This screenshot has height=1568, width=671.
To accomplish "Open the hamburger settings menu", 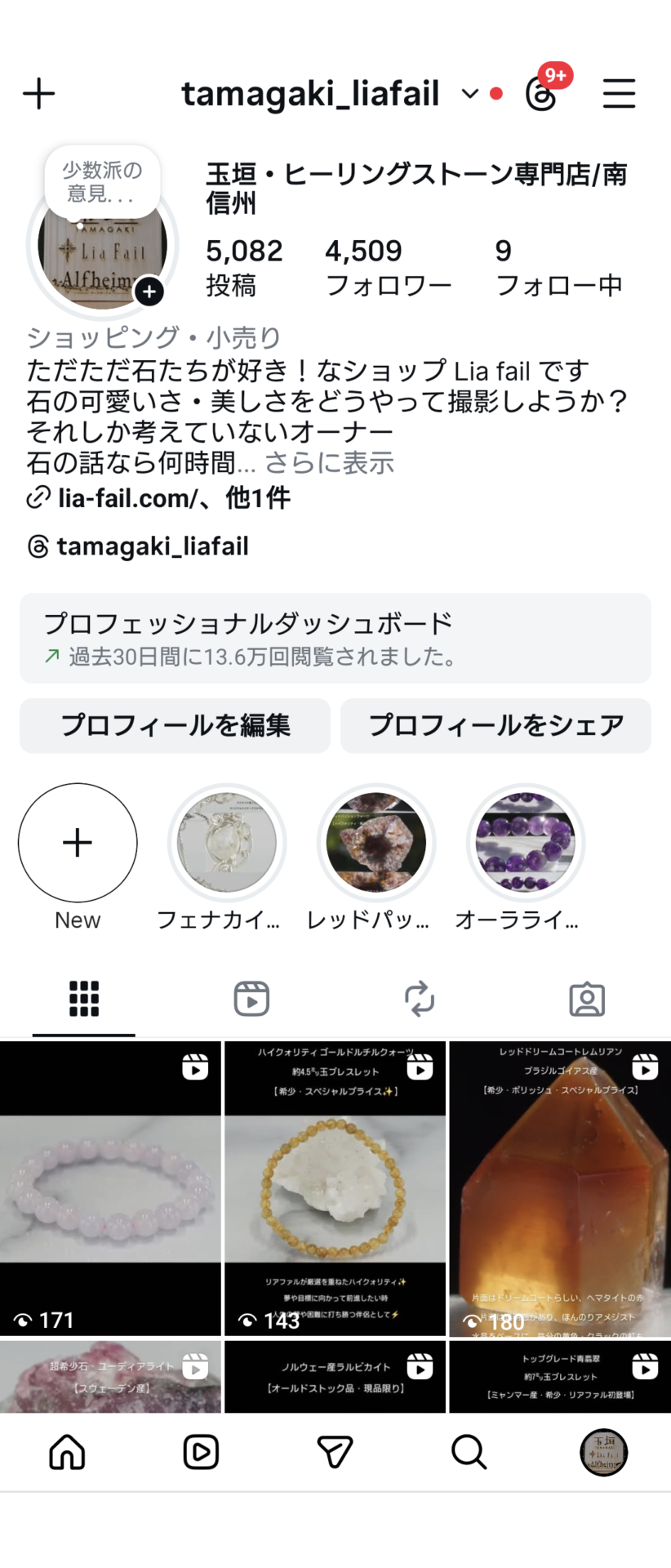I will (619, 94).
